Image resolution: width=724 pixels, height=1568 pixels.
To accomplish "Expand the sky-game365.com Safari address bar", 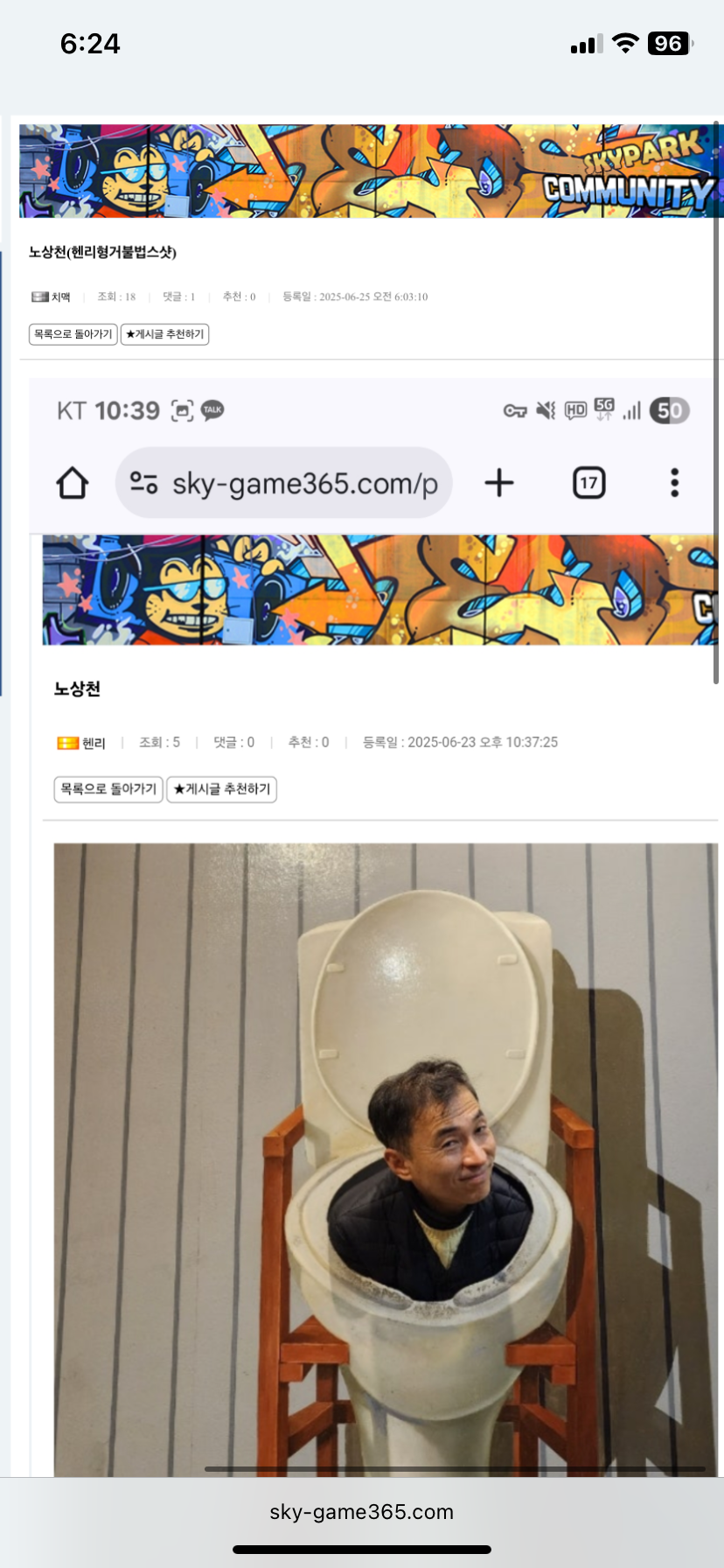I will (x=362, y=1512).
